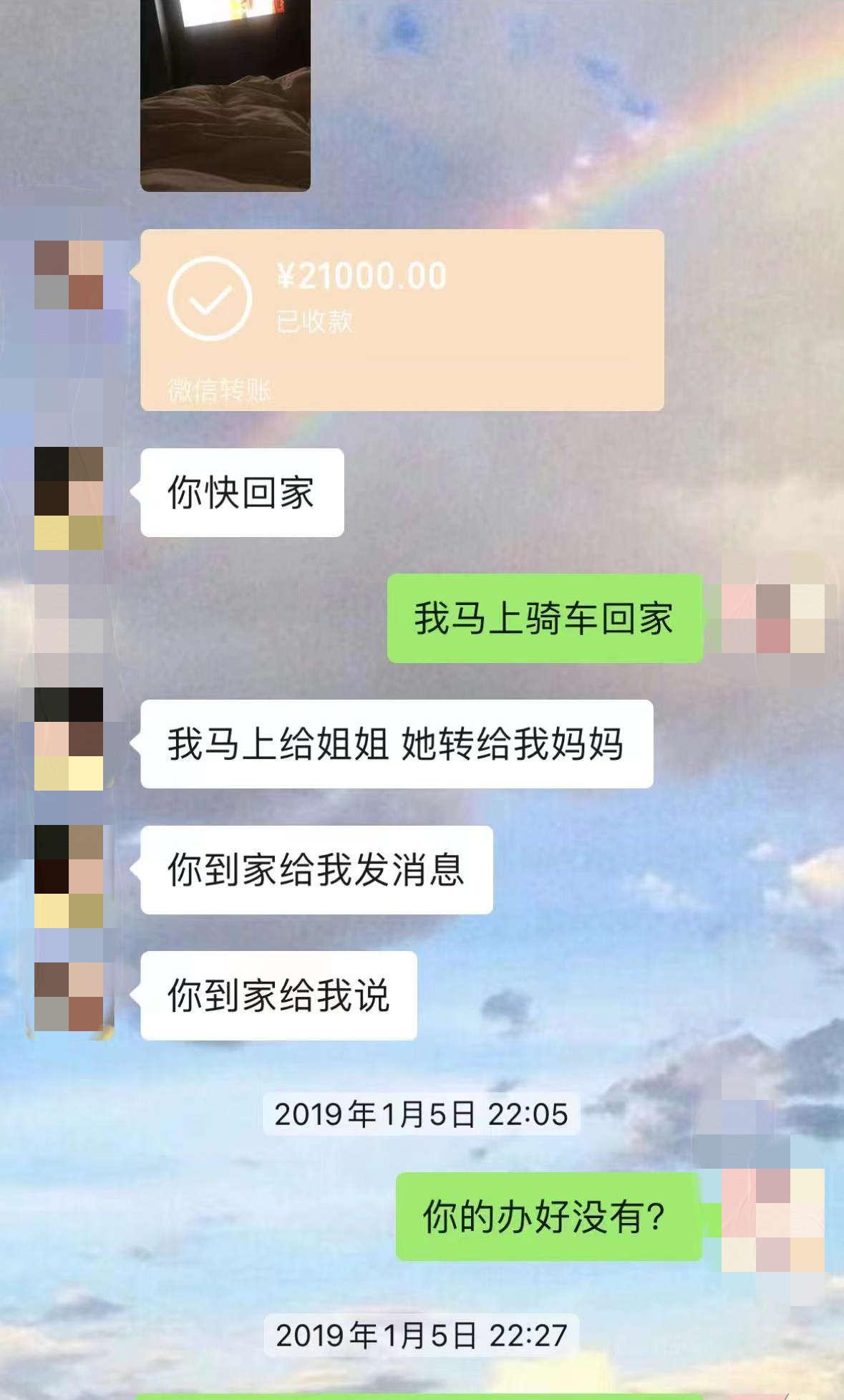
Task: Tap your avatar beside 我马上骑车回家
Action: (x=773, y=618)
